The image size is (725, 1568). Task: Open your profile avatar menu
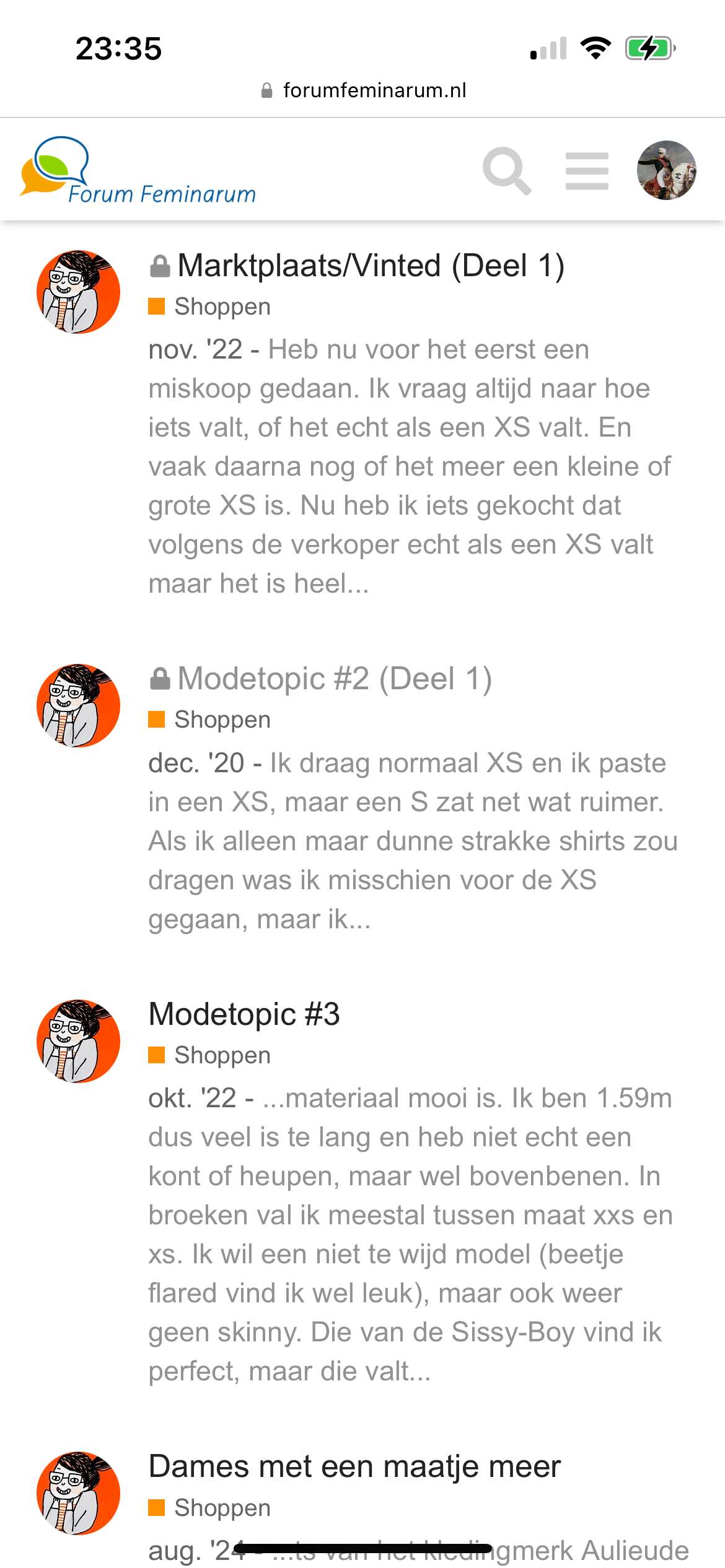click(667, 170)
